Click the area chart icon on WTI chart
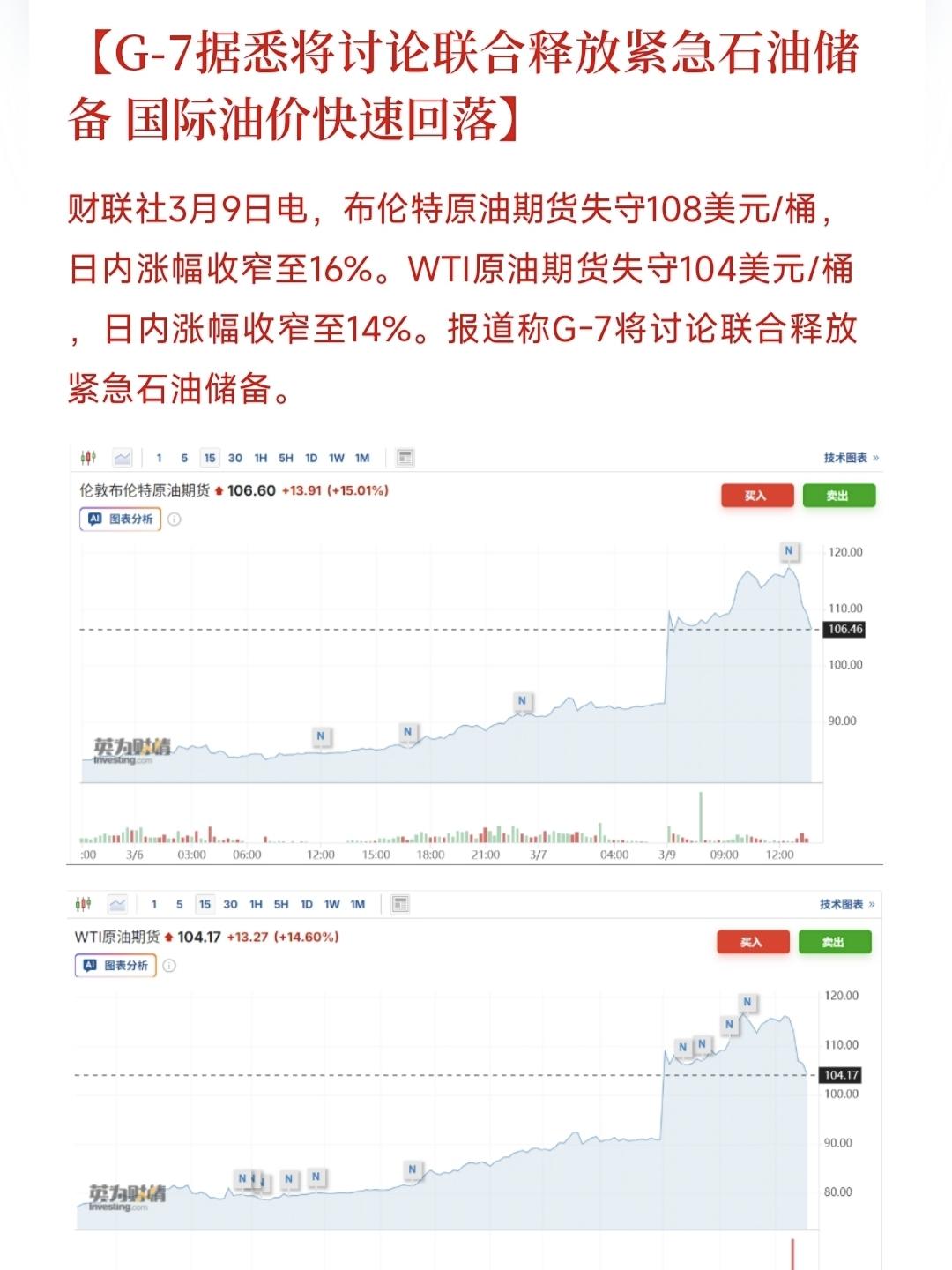The image size is (952, 1270). tap(115, 904)
